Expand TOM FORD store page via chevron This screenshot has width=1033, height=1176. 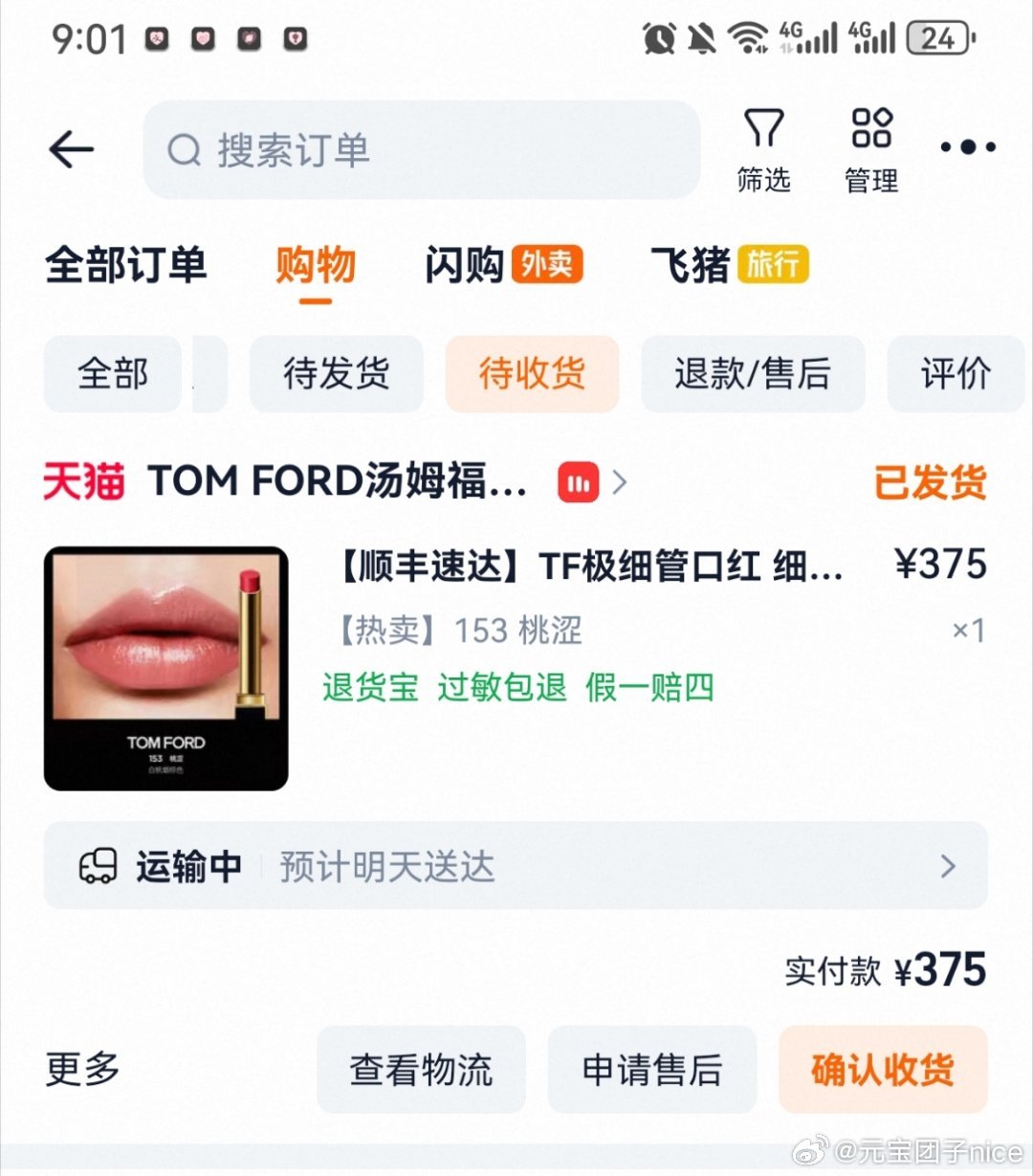point(620,482)
